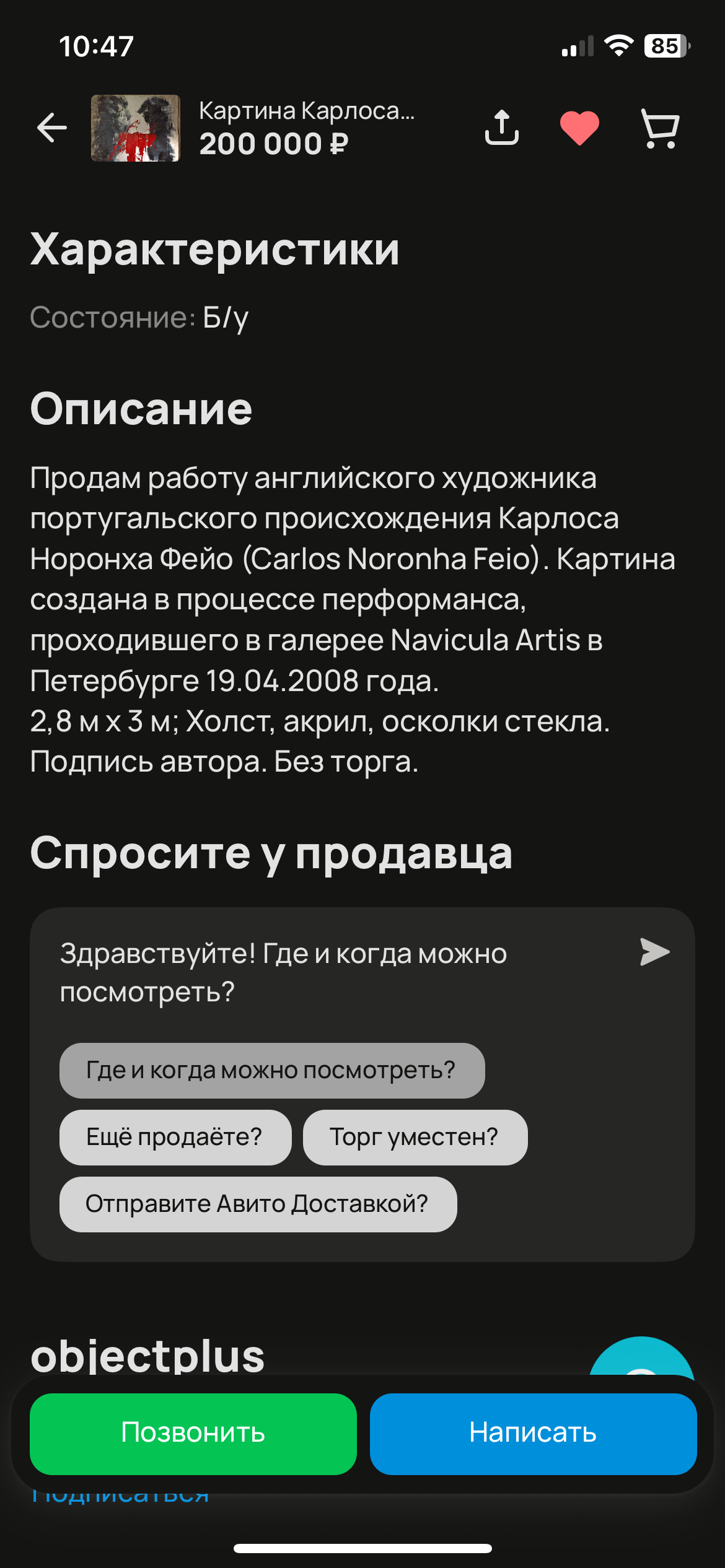Image resolution: width=725 pixels, height=1568 pixels.
Task: Share this listing
Action: tap(501, 128)
